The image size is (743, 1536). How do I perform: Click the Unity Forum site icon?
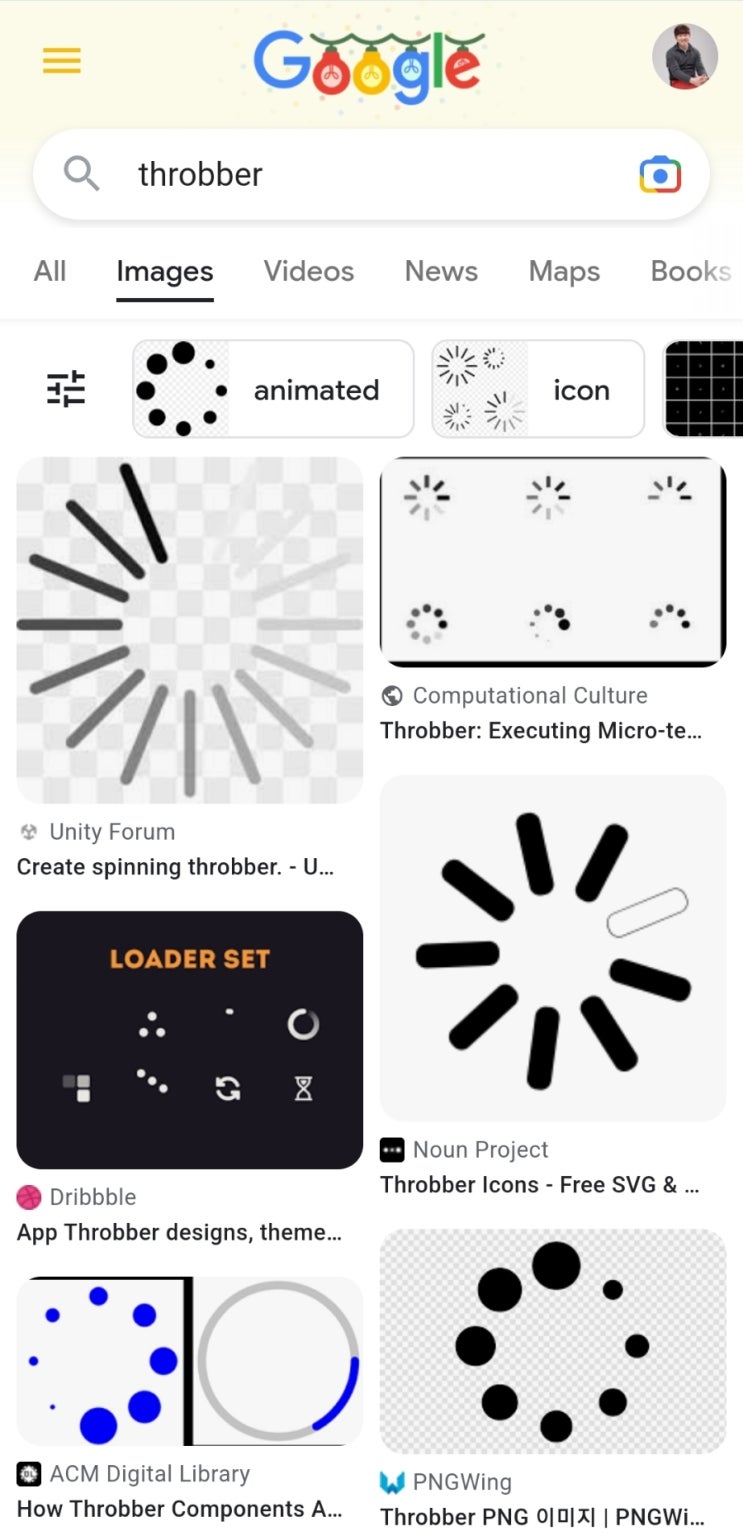point(28,831)
